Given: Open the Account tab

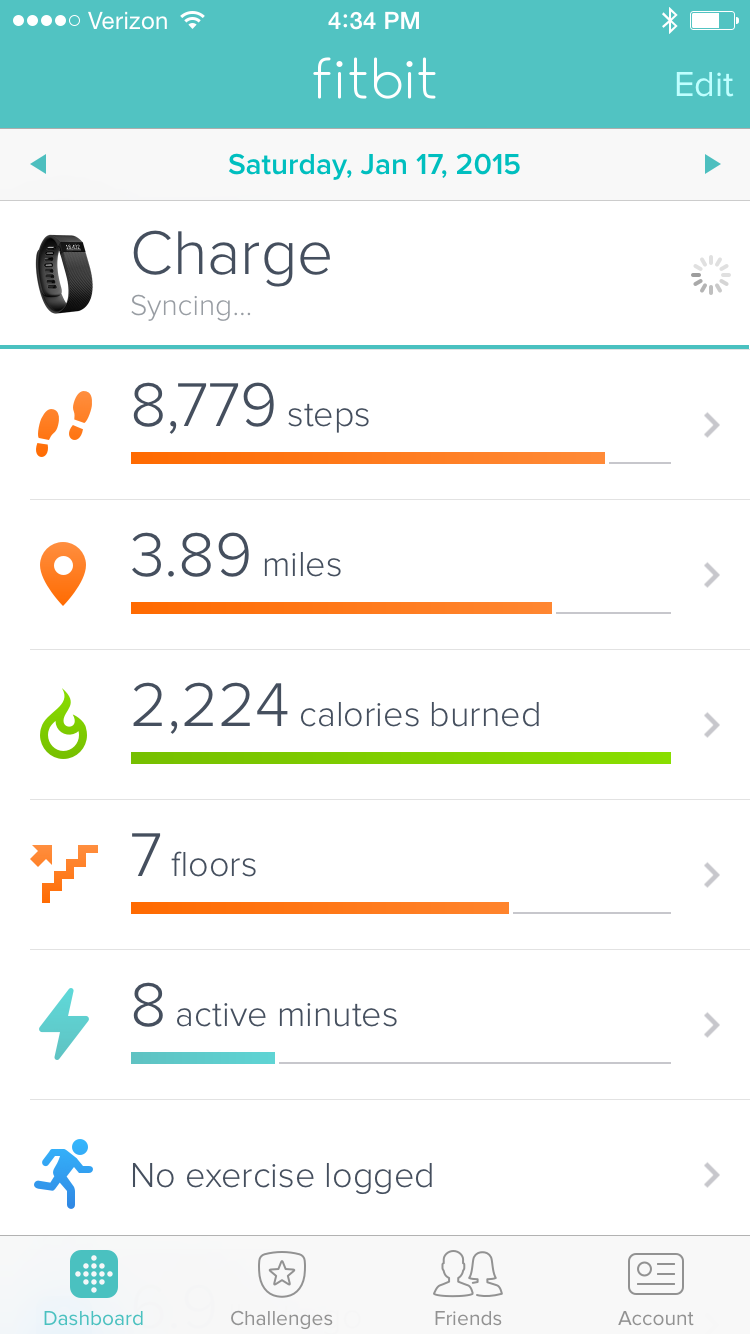Looking at the screenshot, I should point(655,1288).
